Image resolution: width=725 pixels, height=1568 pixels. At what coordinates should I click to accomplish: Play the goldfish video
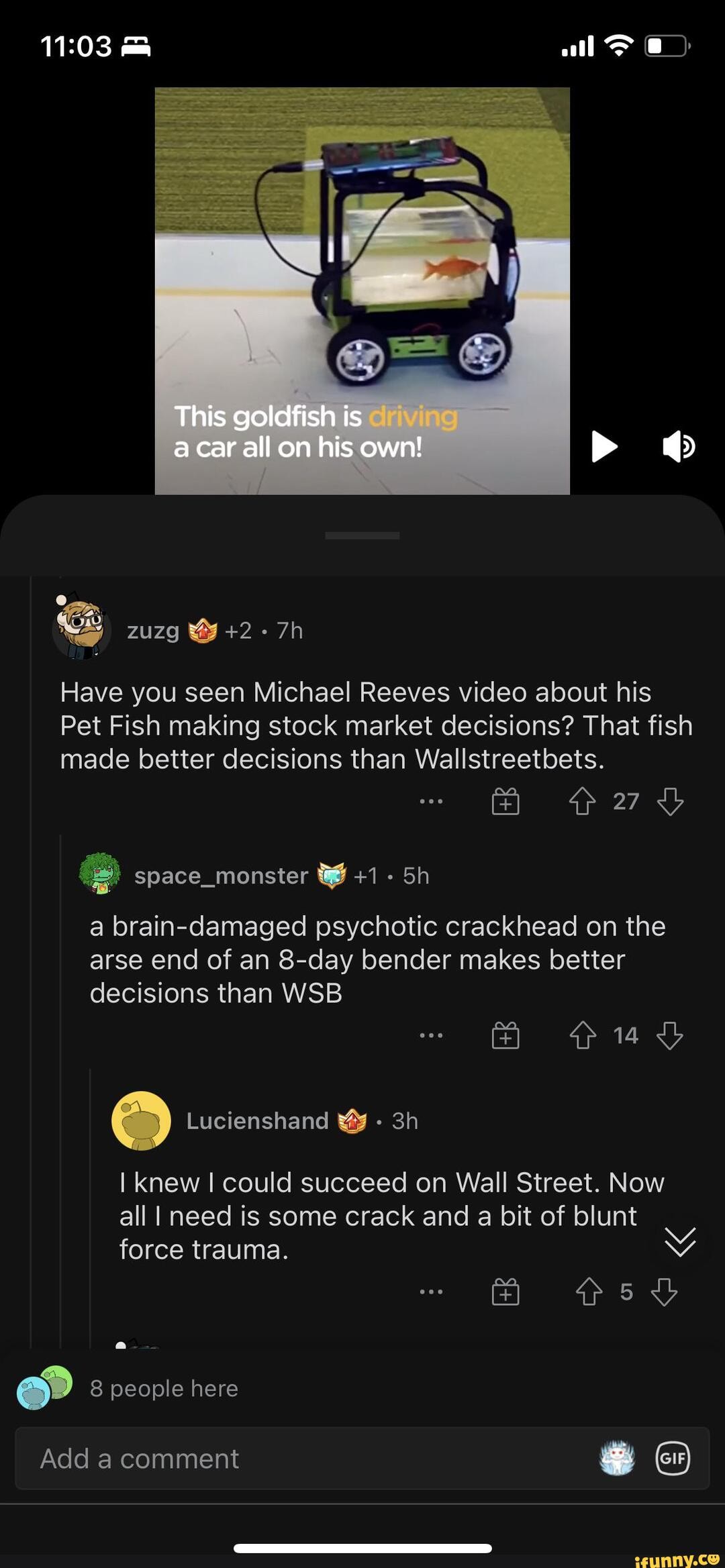coord(603,447)
